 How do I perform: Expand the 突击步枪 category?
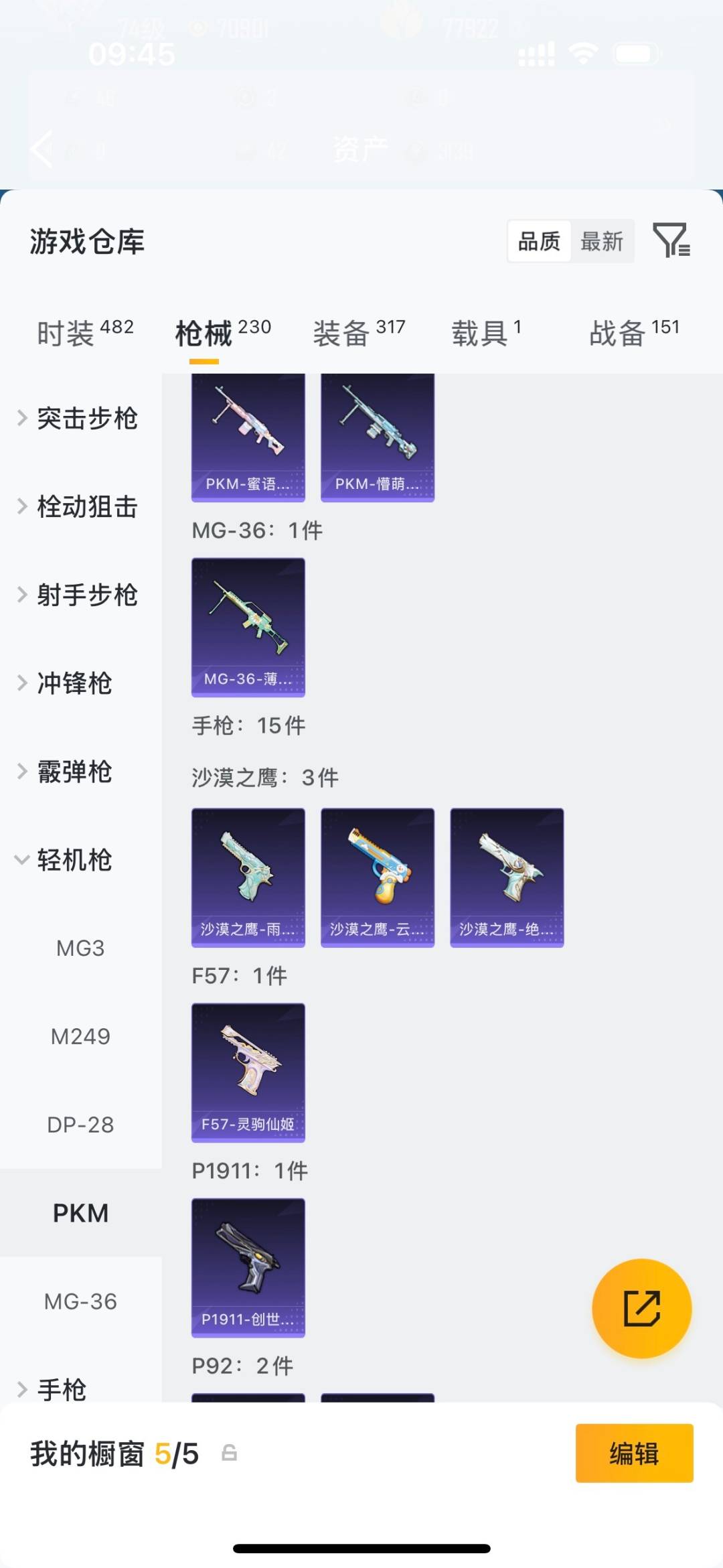(x=87, y=418)
